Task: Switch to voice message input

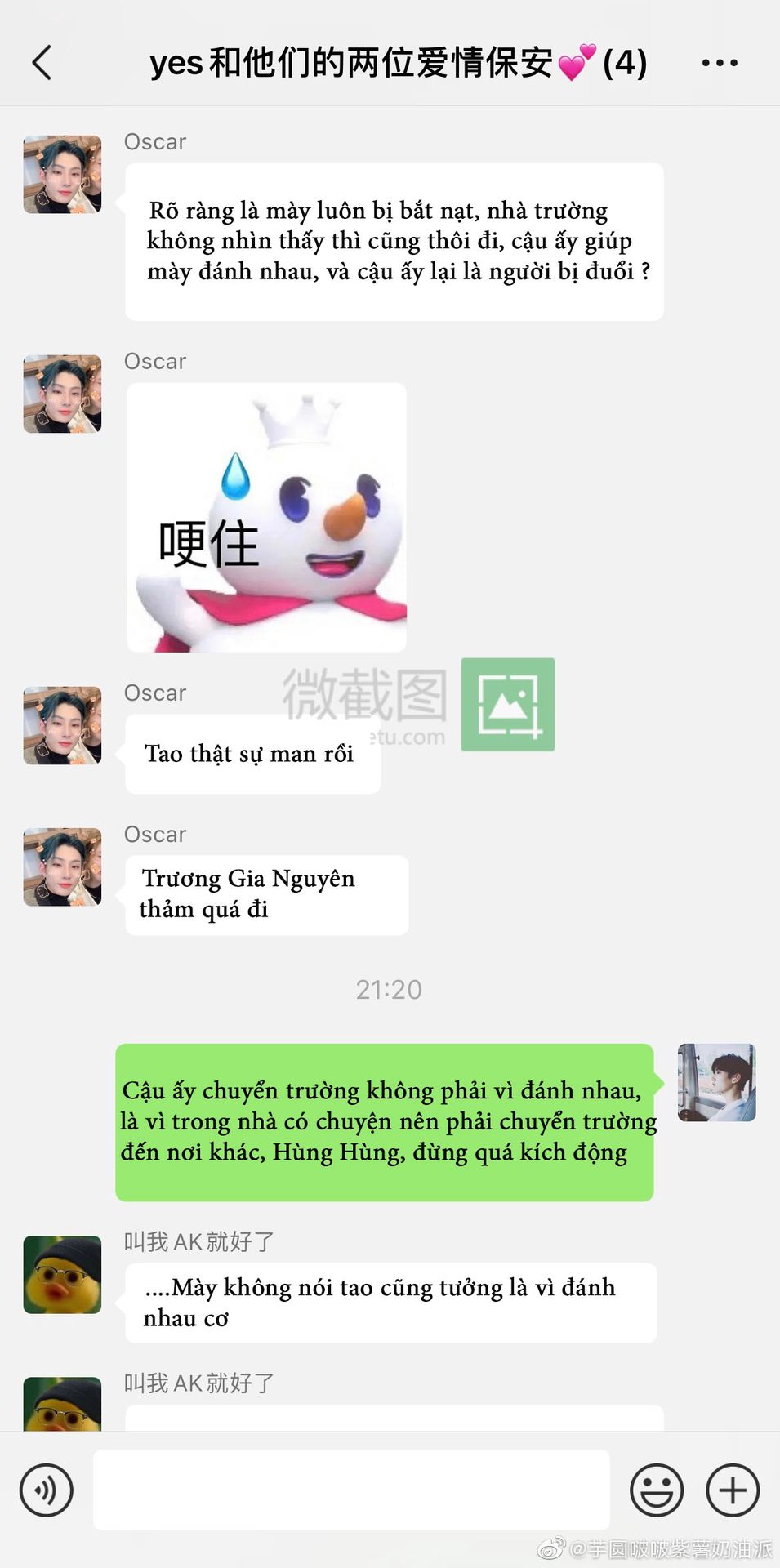Action: point(47,1490)
